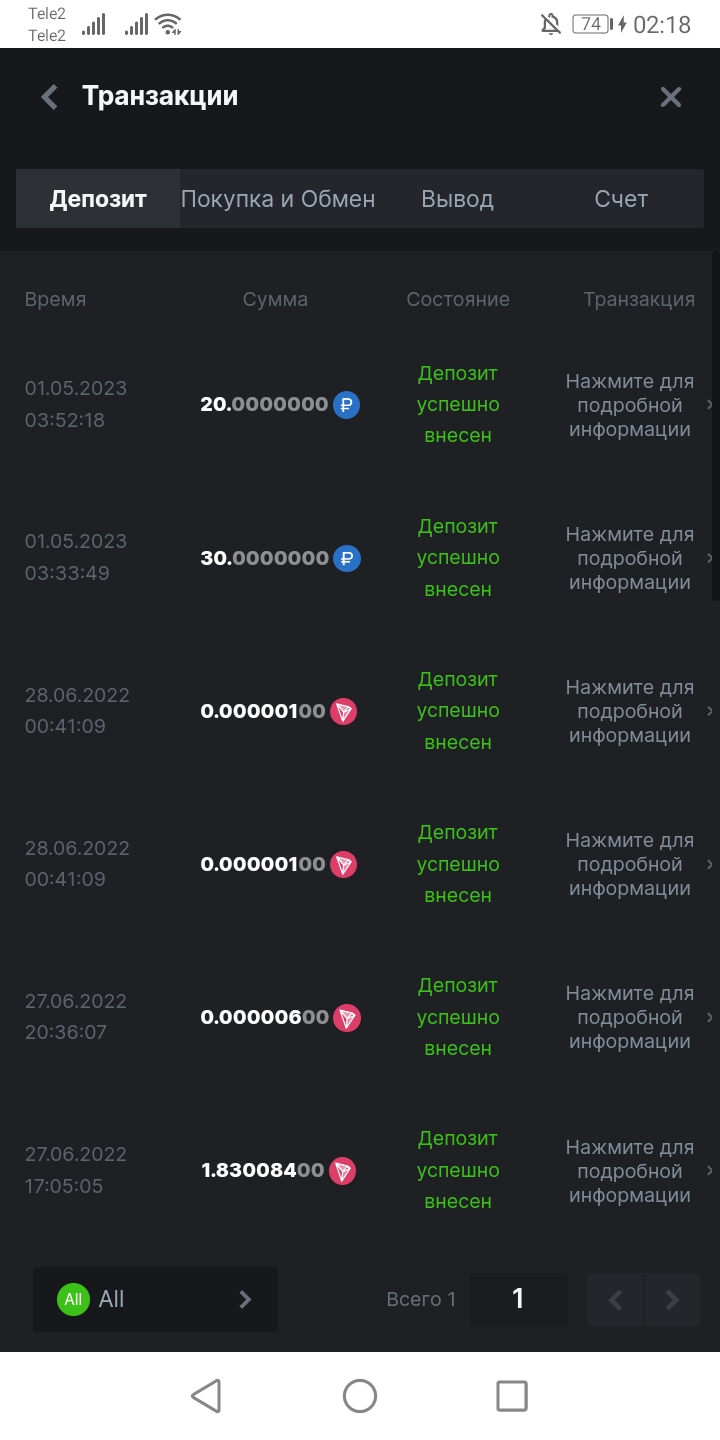
Task: Tap the page number field showing 1
Action: pyautogui.click(x=518, y=1299)
